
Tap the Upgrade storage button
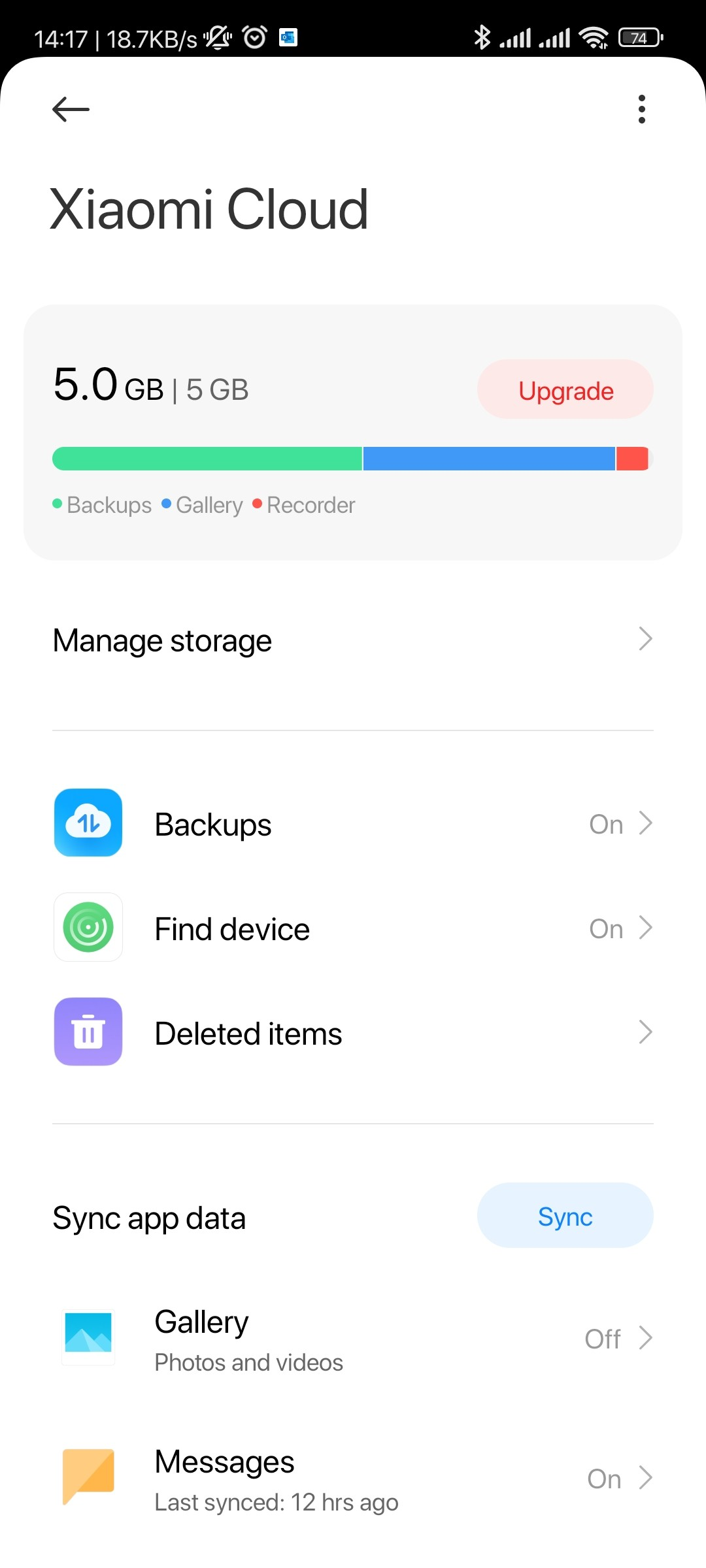(x=565, y=390)
